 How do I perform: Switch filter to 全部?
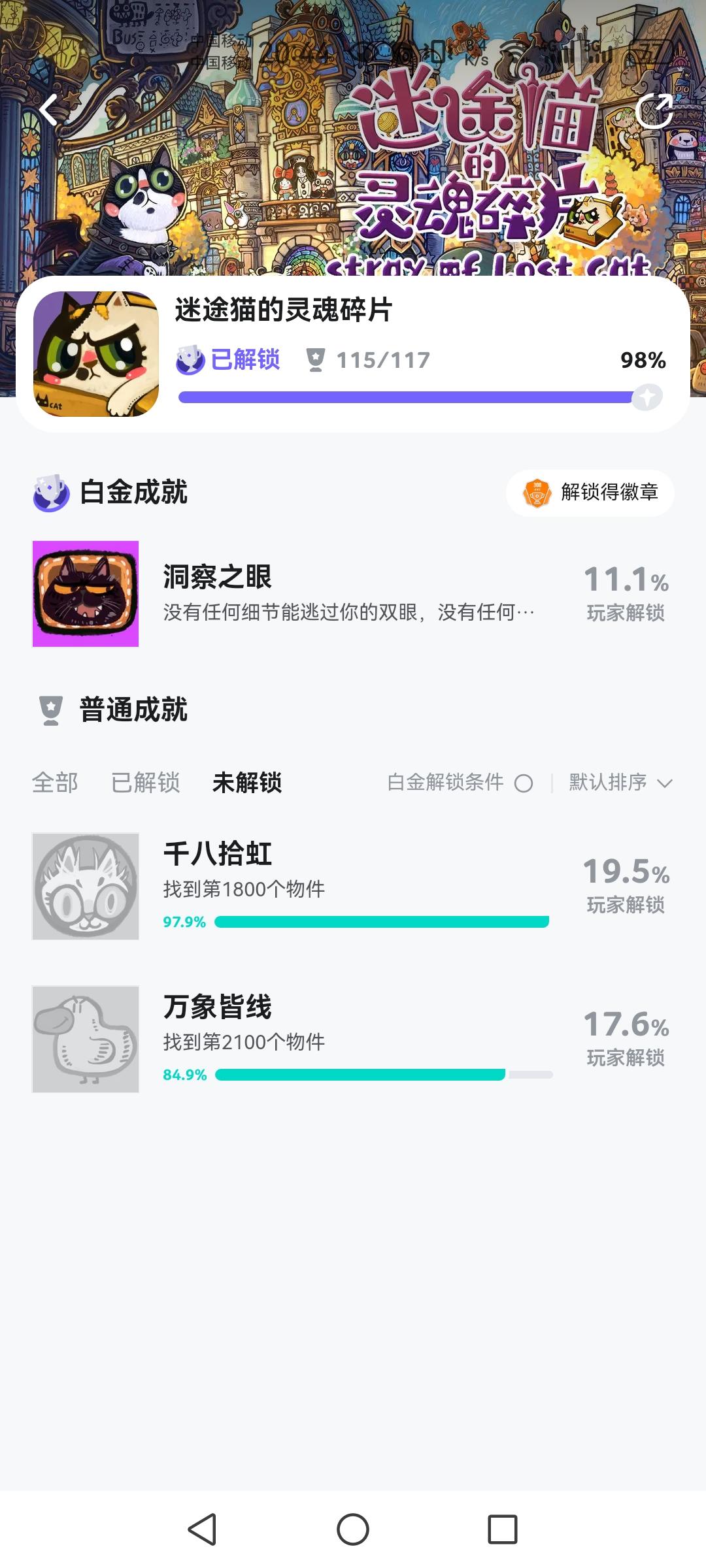click(55, 784)
